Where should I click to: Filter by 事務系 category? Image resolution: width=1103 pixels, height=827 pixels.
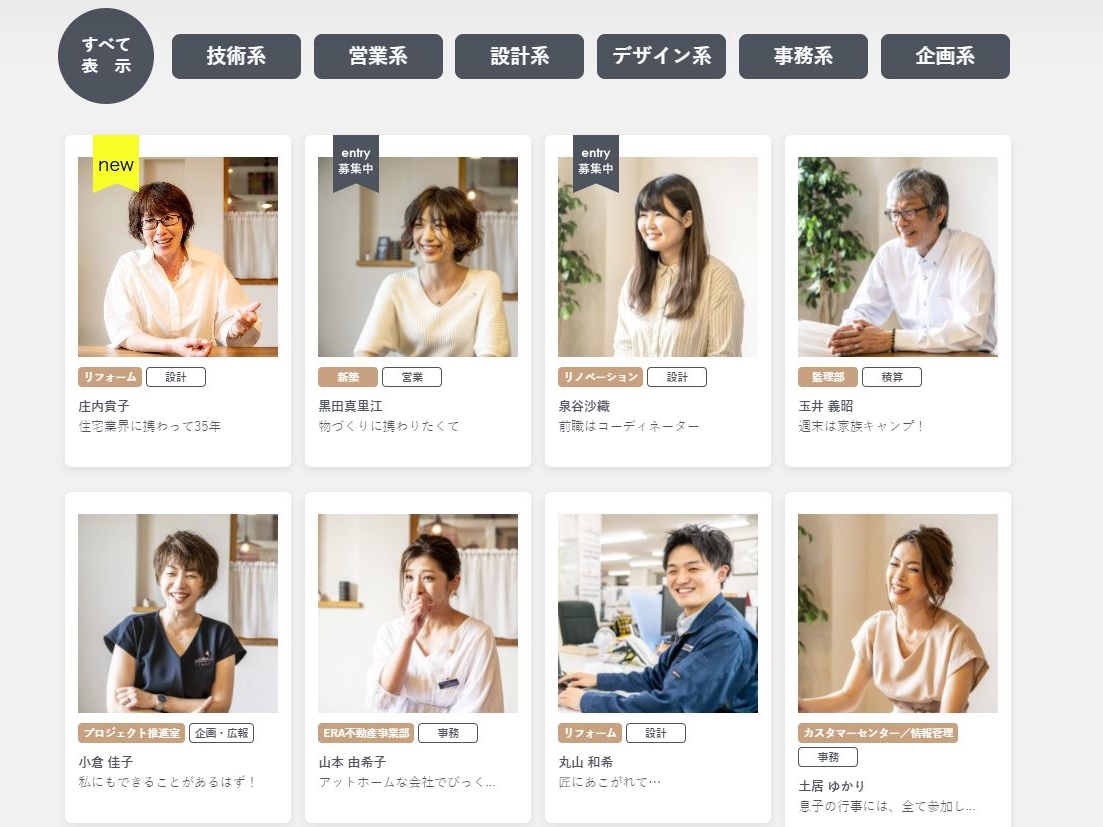803,56
